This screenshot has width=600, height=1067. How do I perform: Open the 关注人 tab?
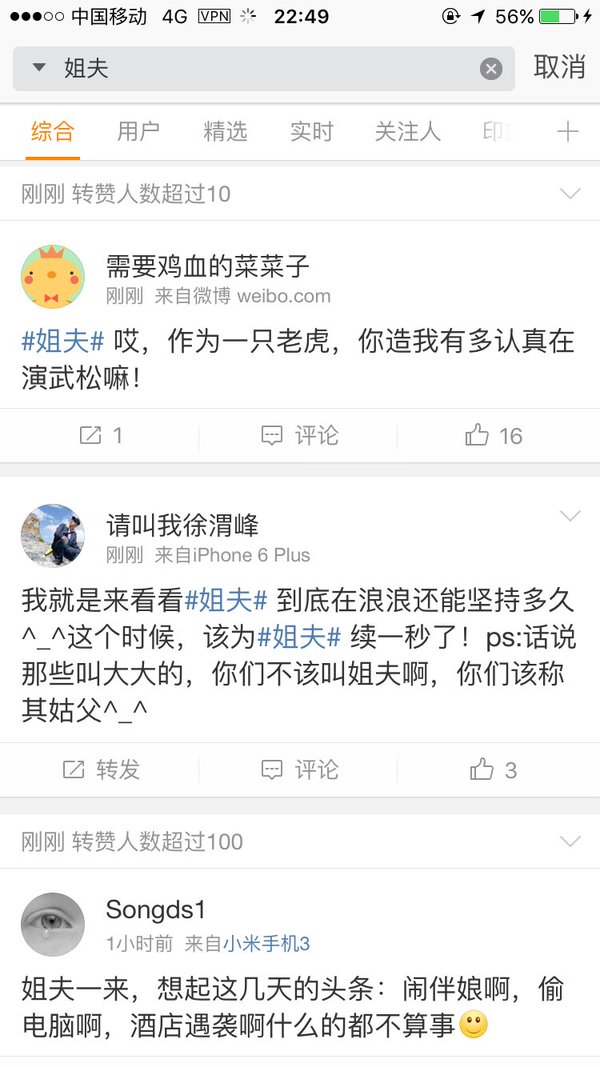click(x=407, y=131)
